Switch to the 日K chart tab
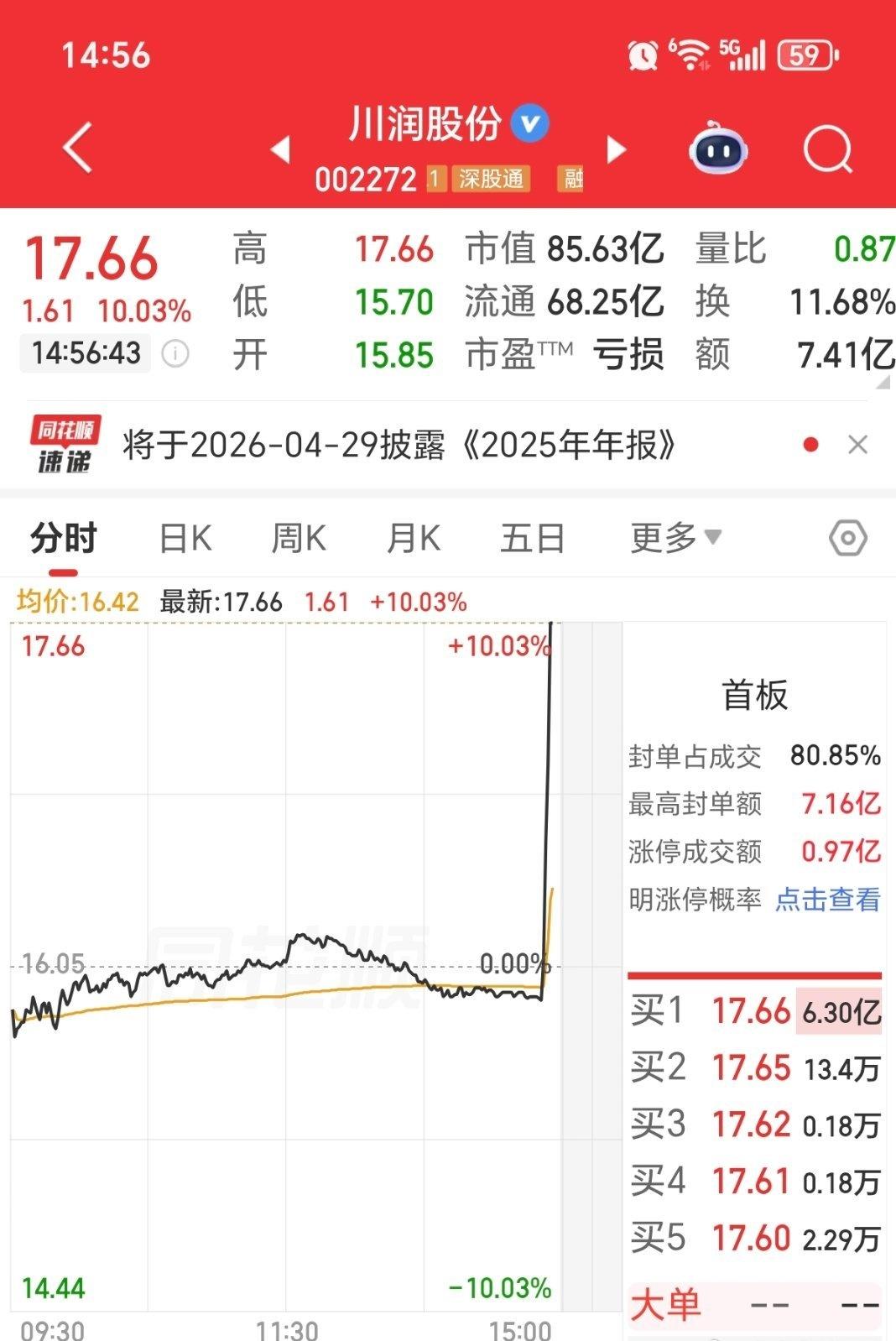The image size is (896, 1341). pos(185,538)
